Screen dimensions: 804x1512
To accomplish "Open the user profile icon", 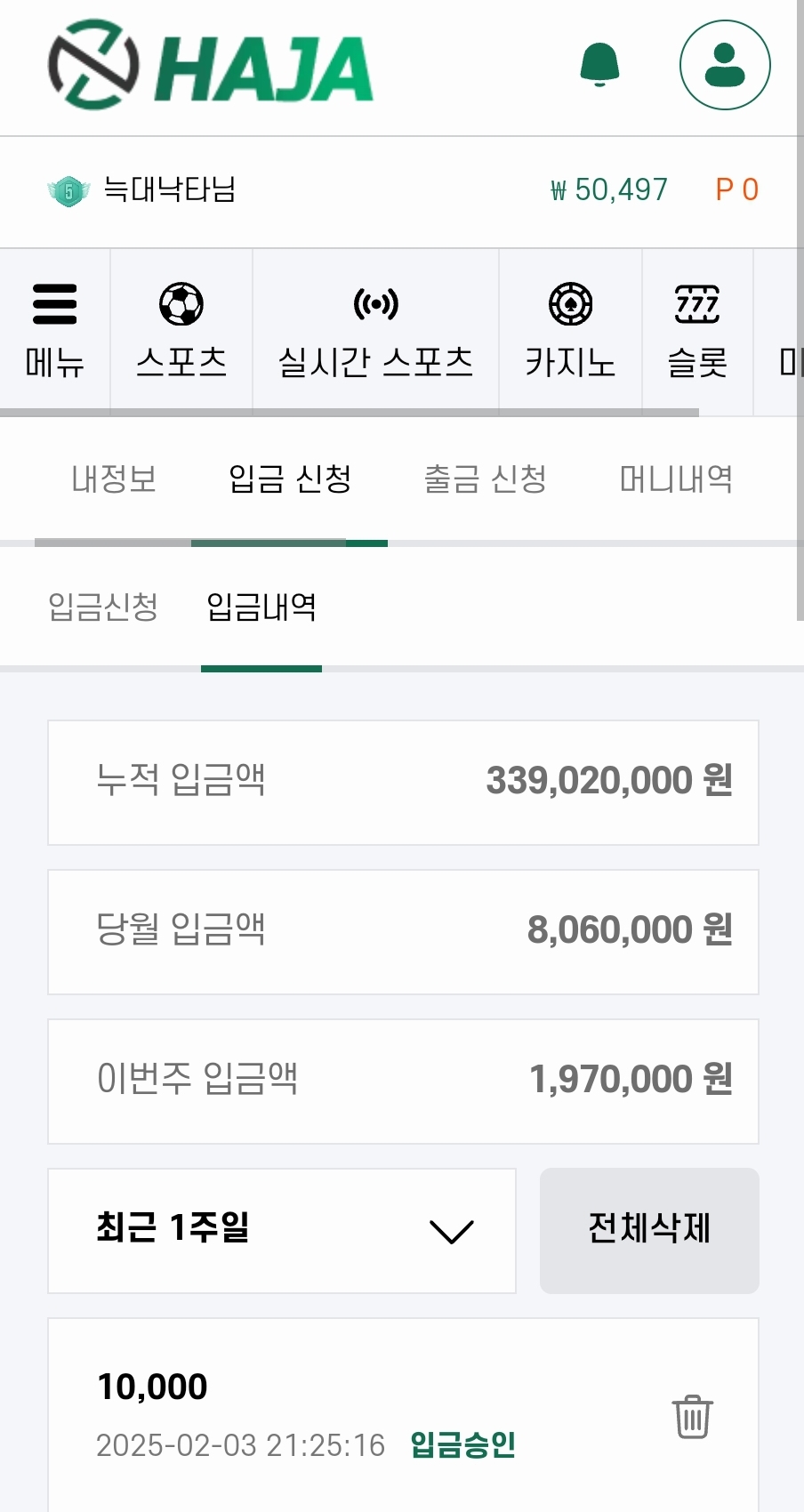I will click(725, 65).
